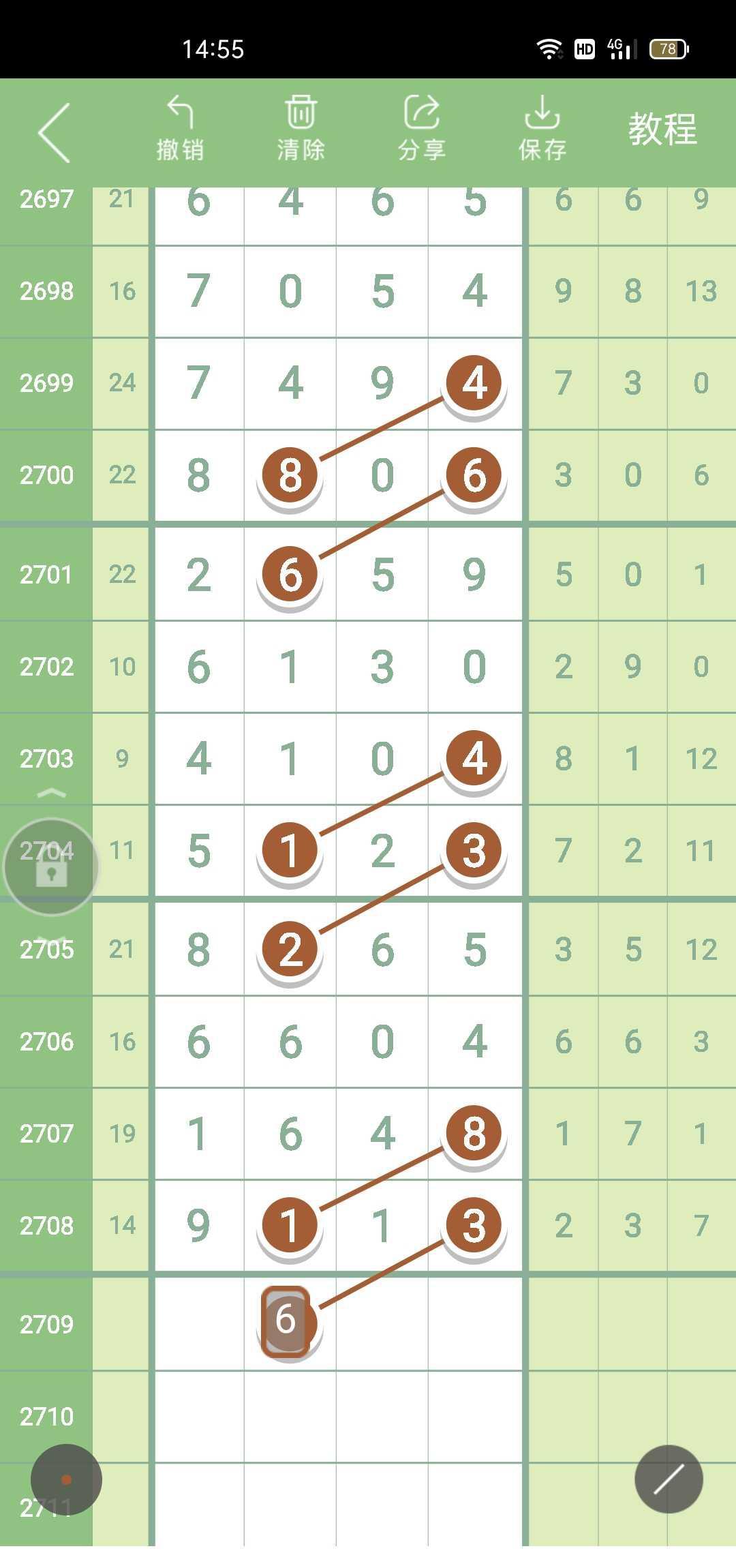Tap the floating lock button
The width and height of the screenshot is (736, 1568).
tap(51, 866)
